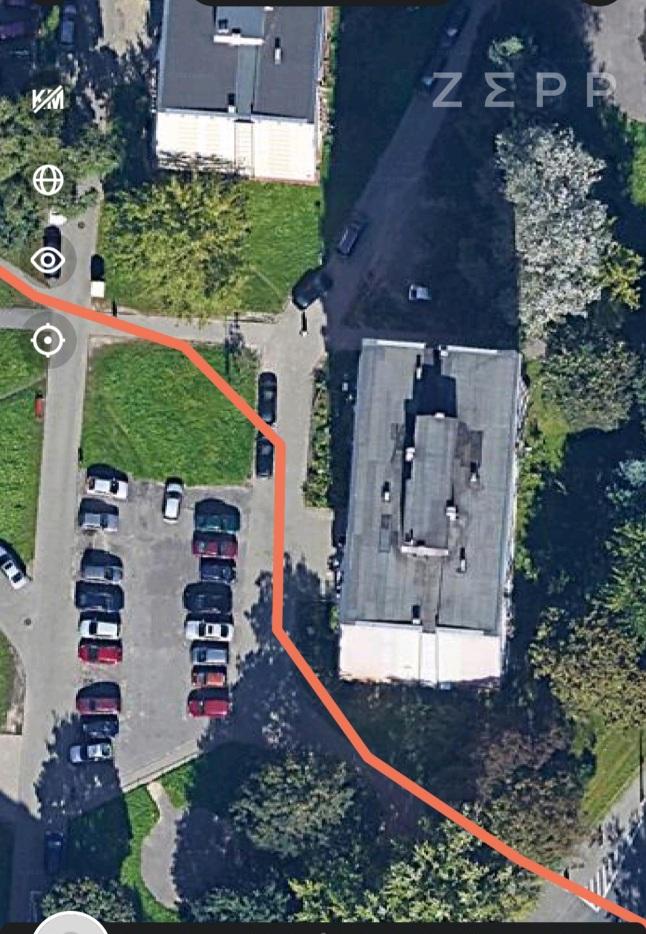646x934 pixels.
Task: Toggle route visibility with the eye icon
Action: coord(48,261)
